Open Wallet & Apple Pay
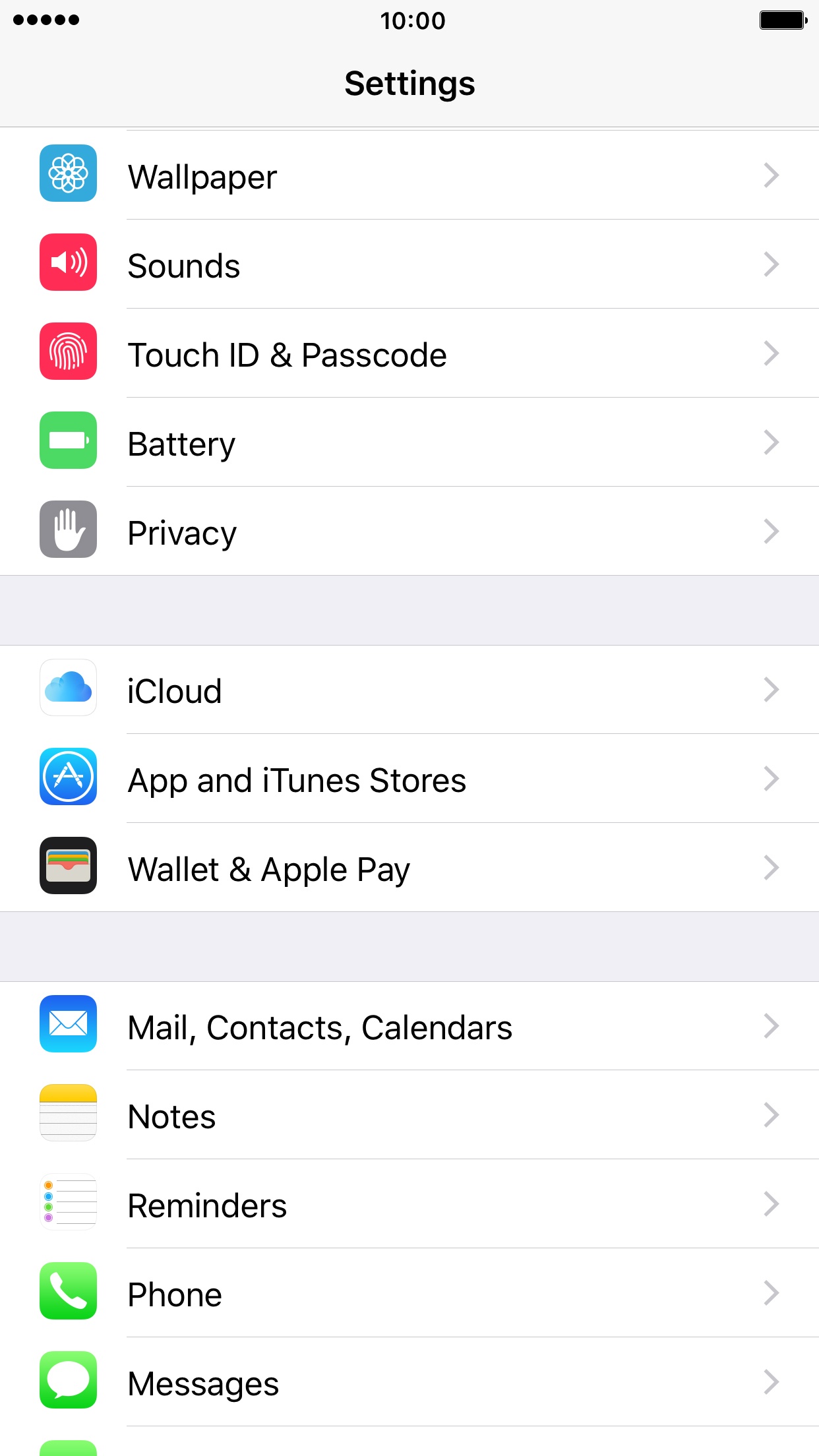This screenshot has height=1456, width=819. point(409,868)
